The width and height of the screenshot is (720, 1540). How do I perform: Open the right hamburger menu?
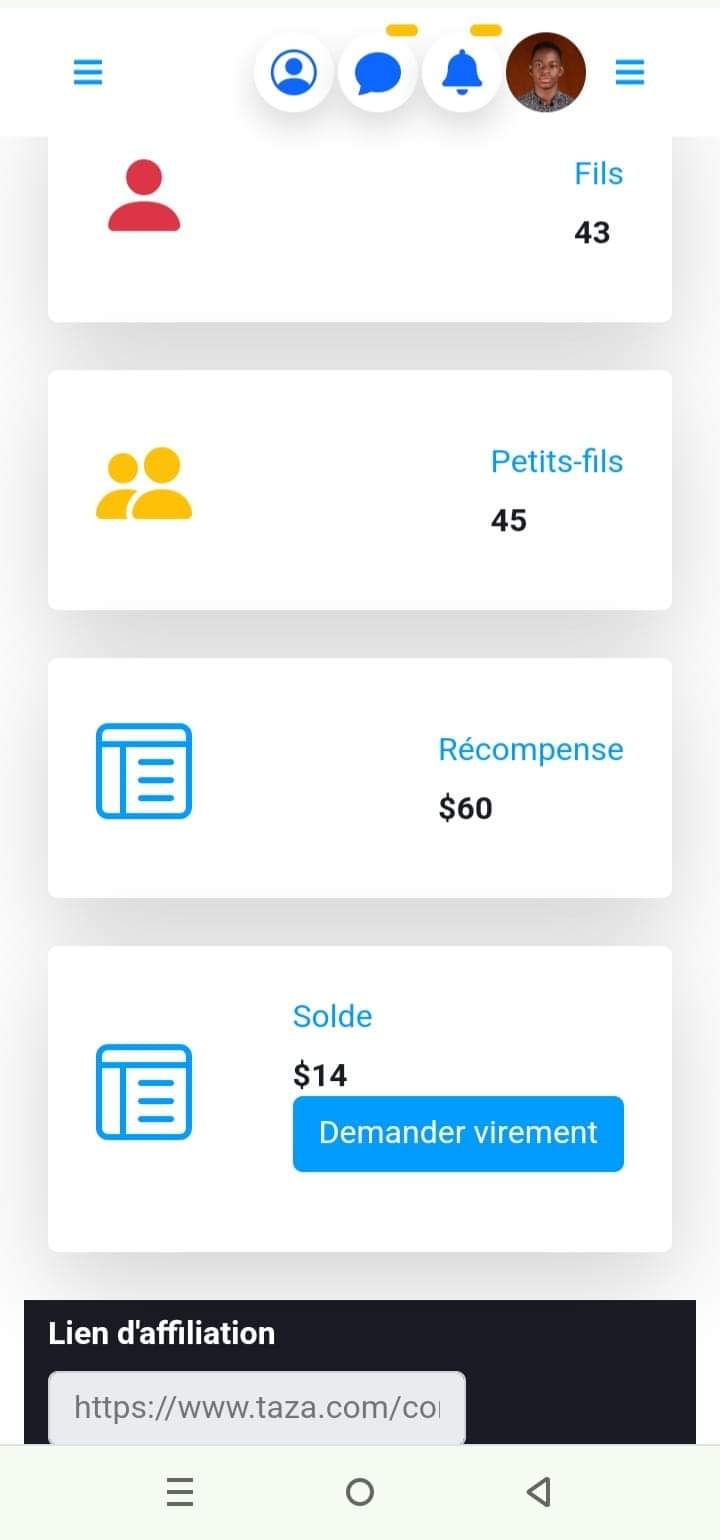630,73
